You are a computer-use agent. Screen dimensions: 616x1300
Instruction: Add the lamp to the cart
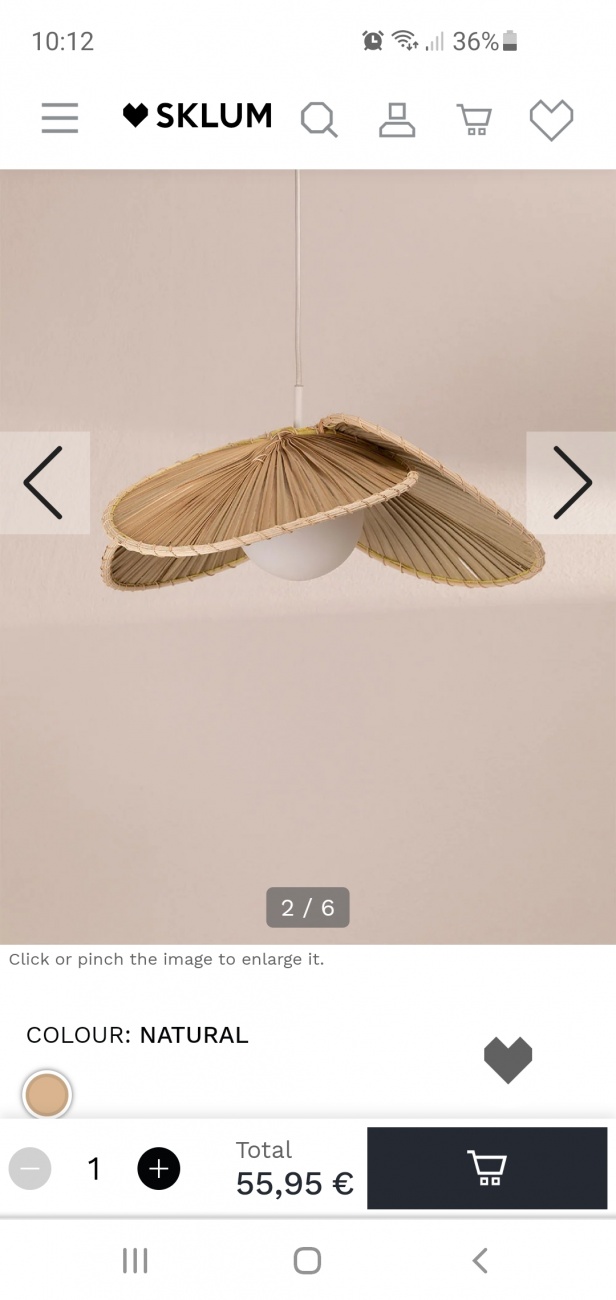tap(487, 1168)
